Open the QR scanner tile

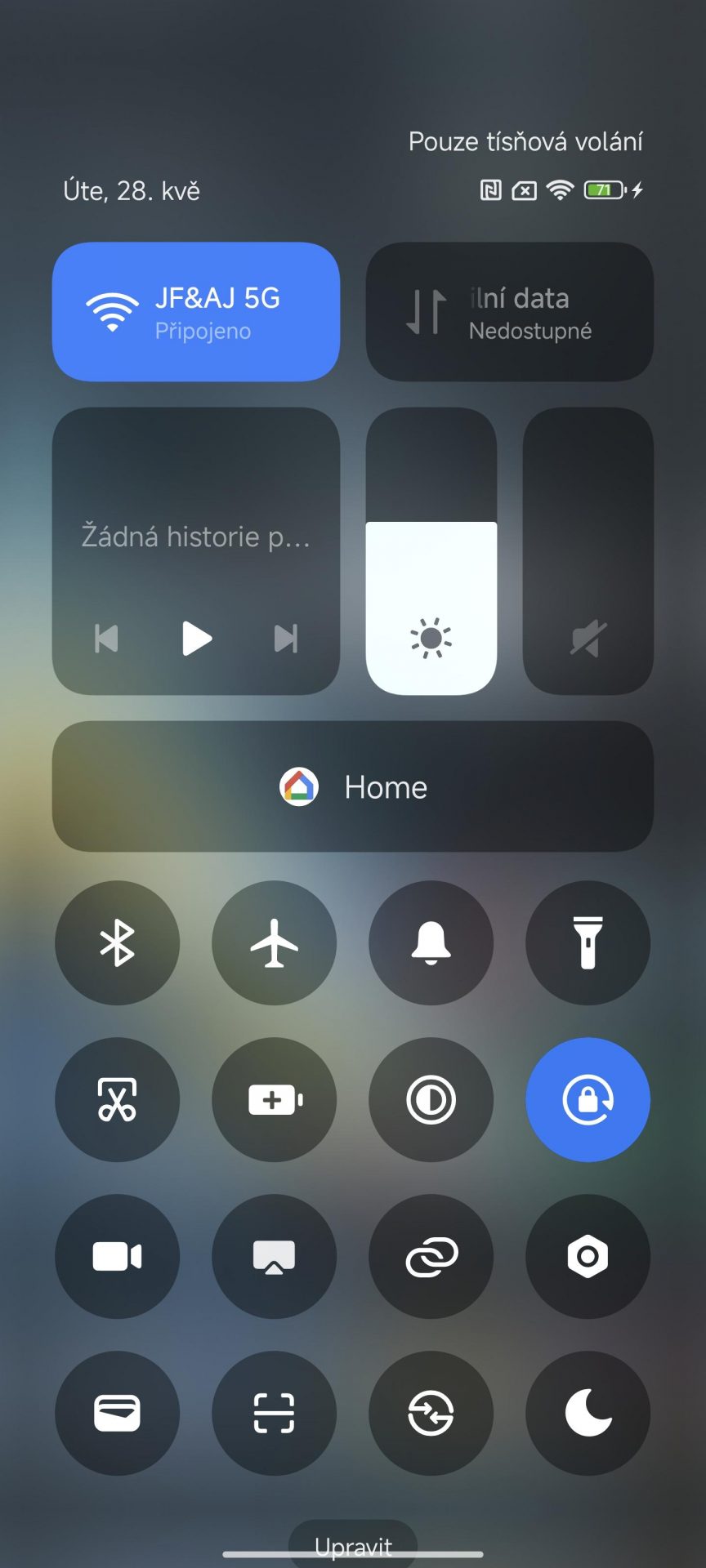pos(274,1413)
